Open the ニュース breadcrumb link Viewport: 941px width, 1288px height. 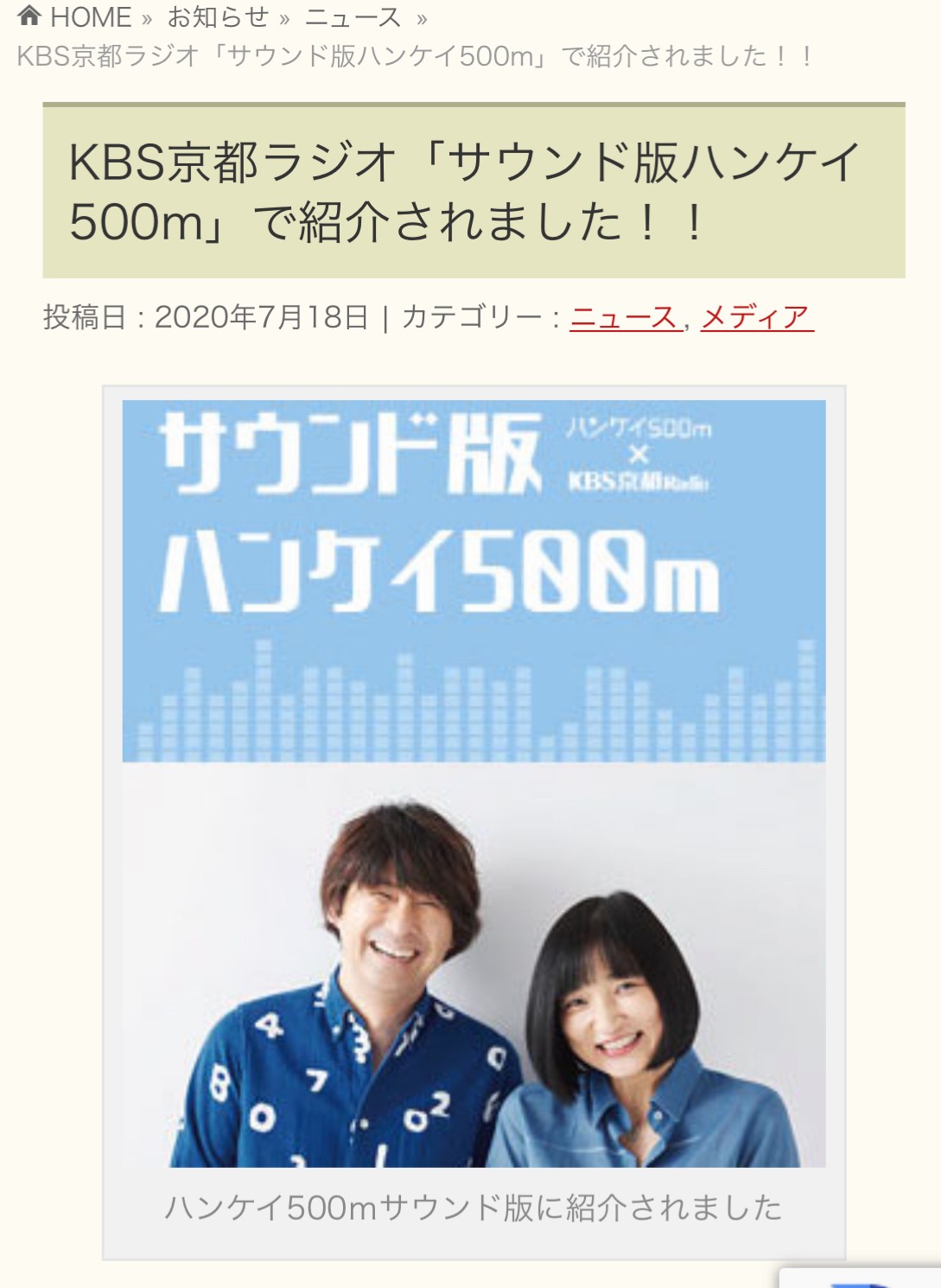click(353, 16)
